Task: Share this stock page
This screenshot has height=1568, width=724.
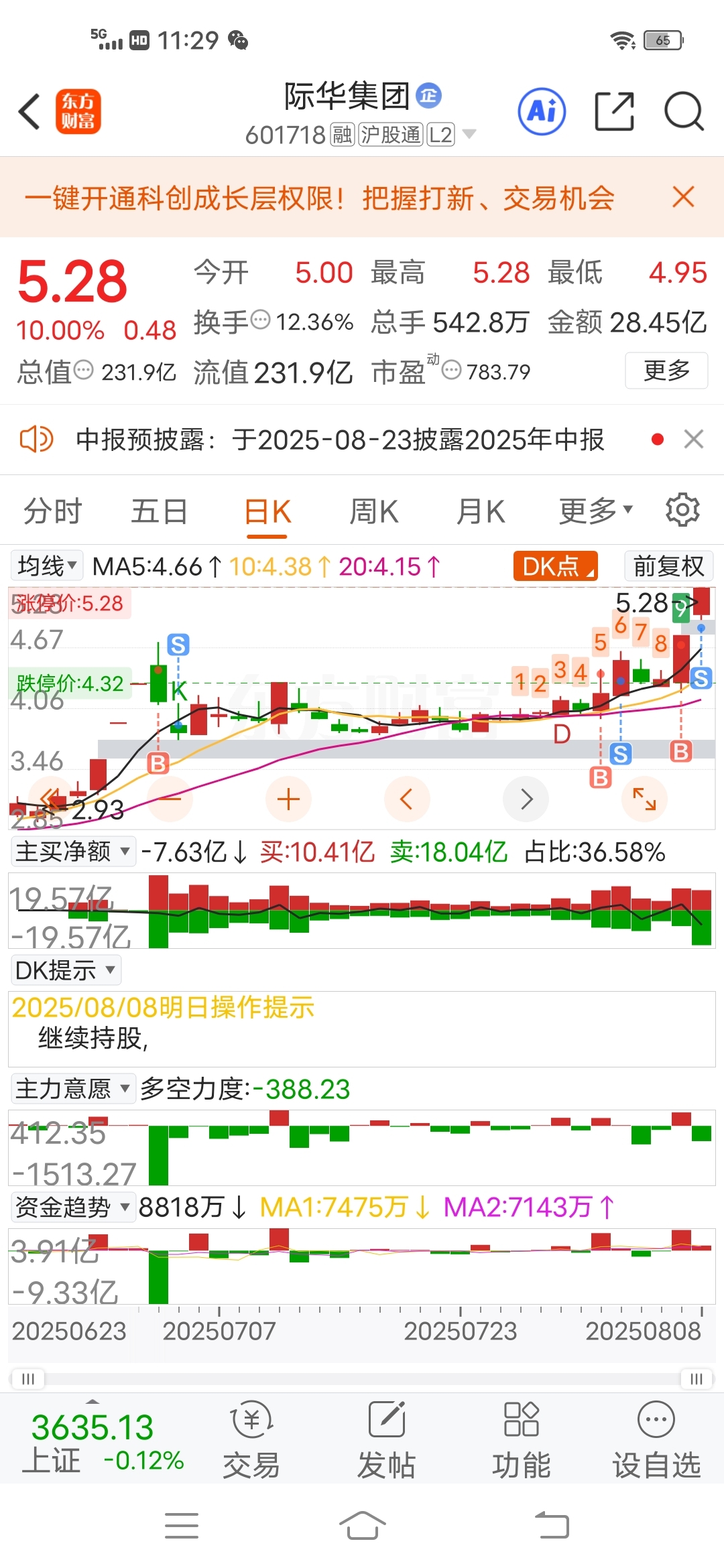Action: 614,111
